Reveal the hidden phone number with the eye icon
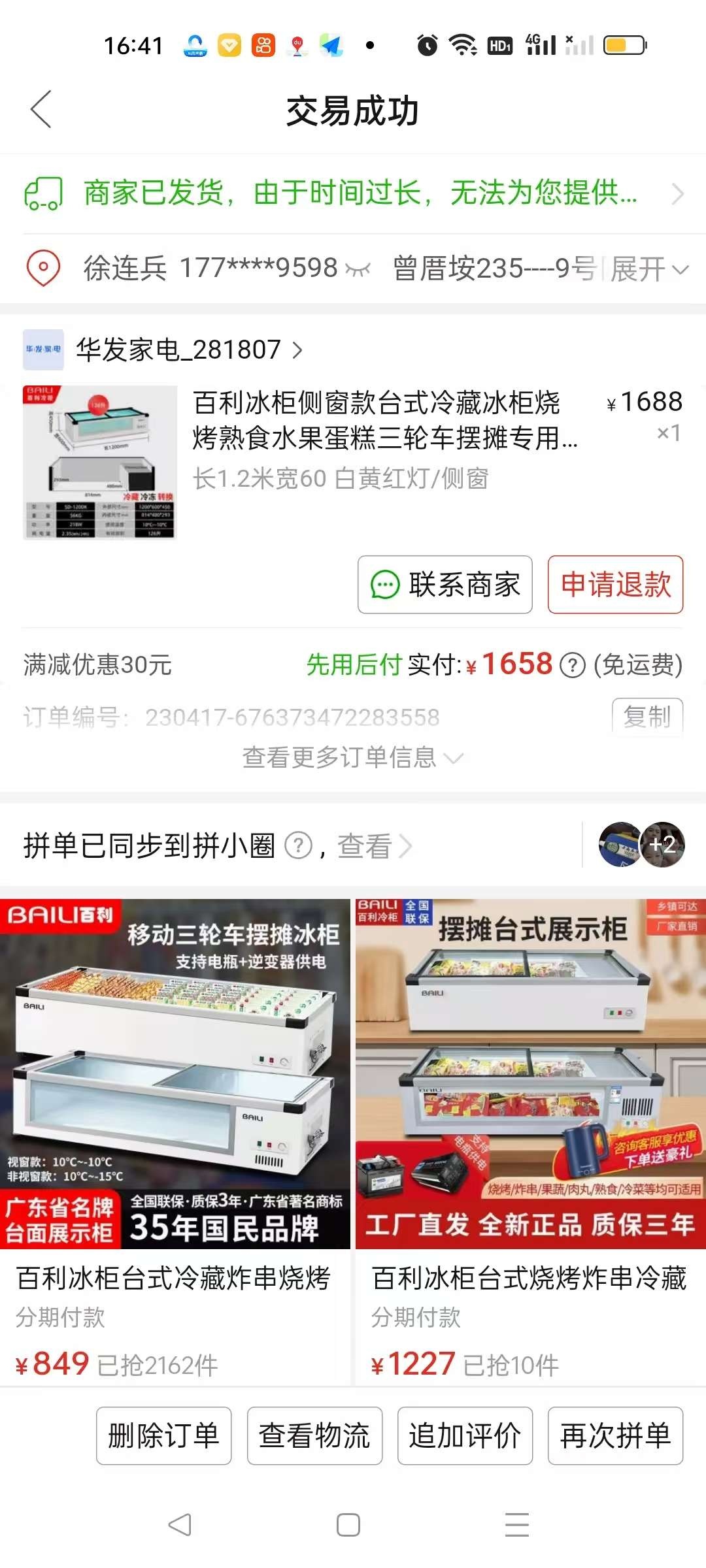The height and width of the screenshot is (1568, 706). click(358, 269)
